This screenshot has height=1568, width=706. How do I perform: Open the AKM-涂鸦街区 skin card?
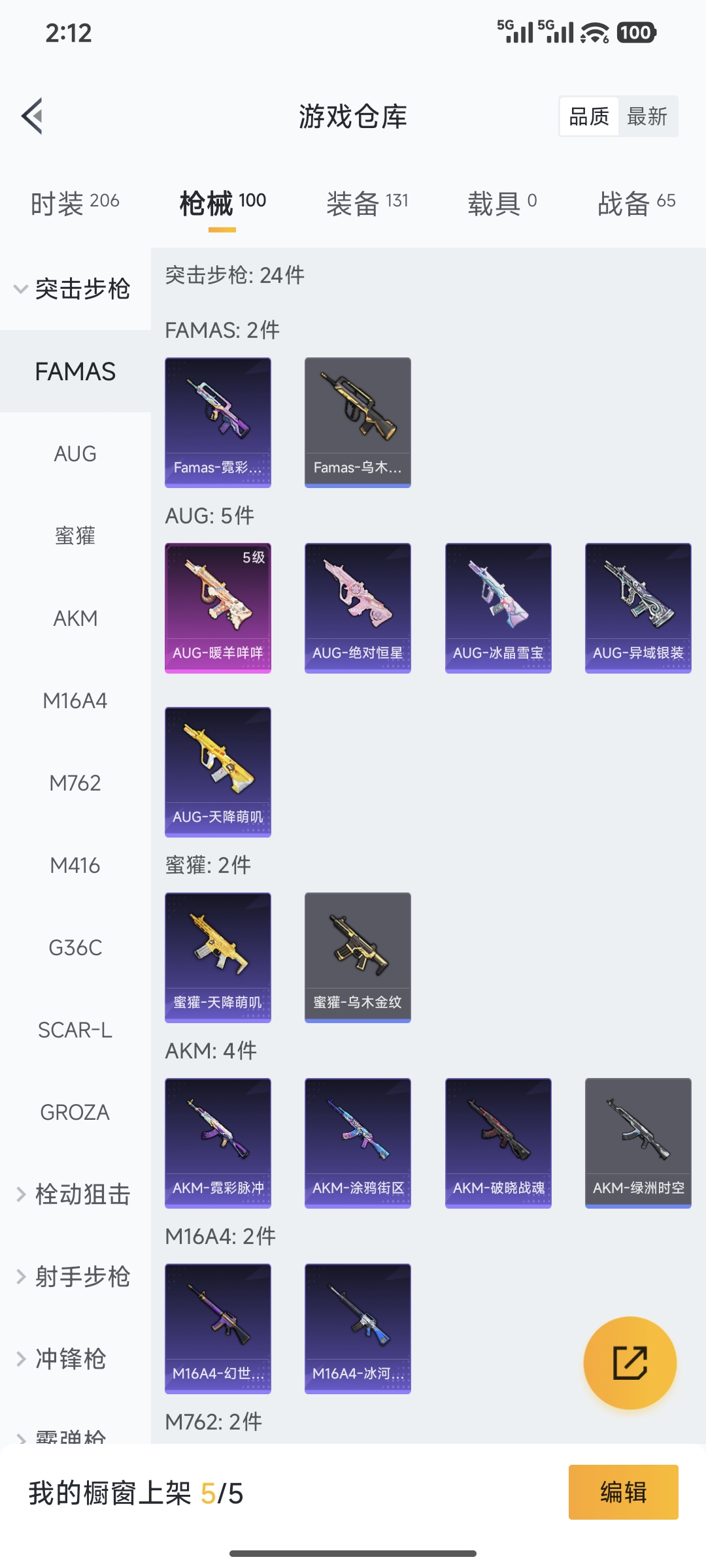[x=358, y=1143]
